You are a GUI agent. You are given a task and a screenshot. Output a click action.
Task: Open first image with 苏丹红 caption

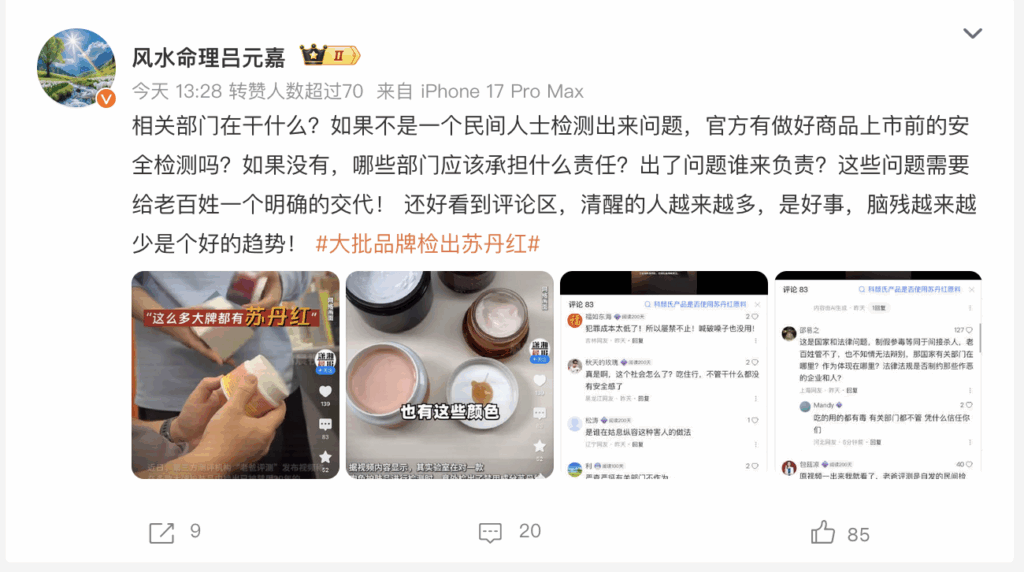coord(235,375)
